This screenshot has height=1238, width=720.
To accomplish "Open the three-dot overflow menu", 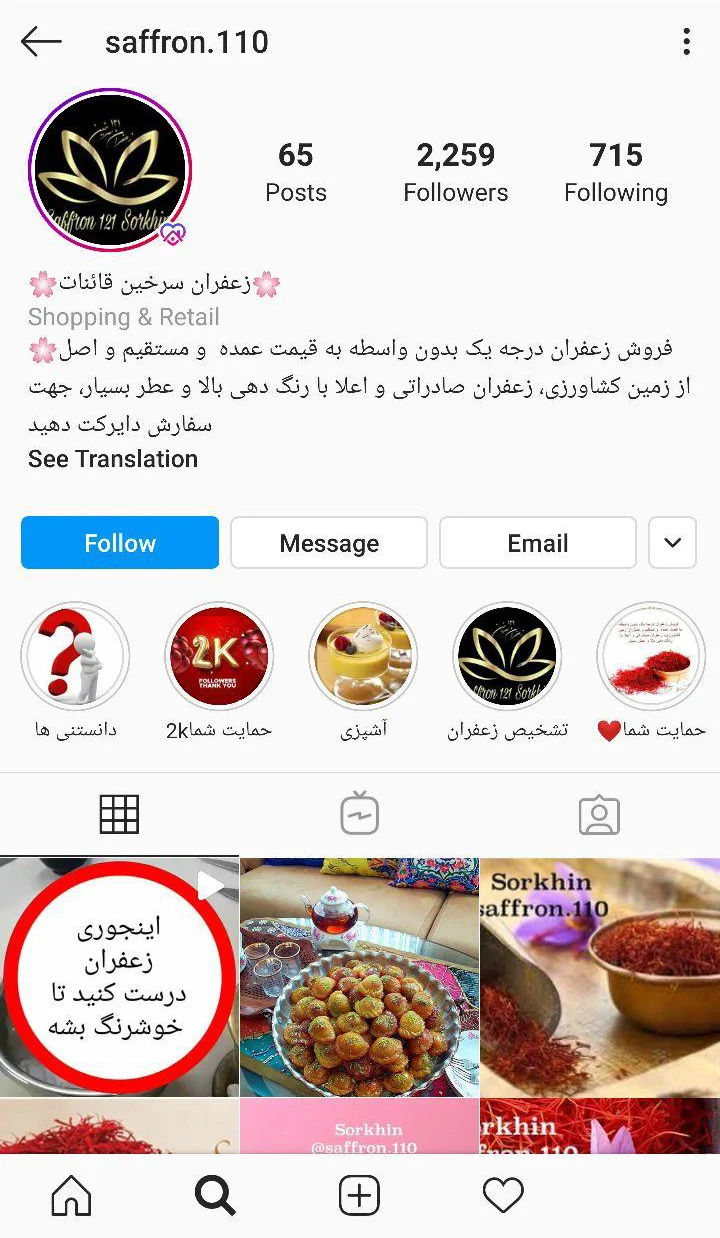I will point(686,42).
